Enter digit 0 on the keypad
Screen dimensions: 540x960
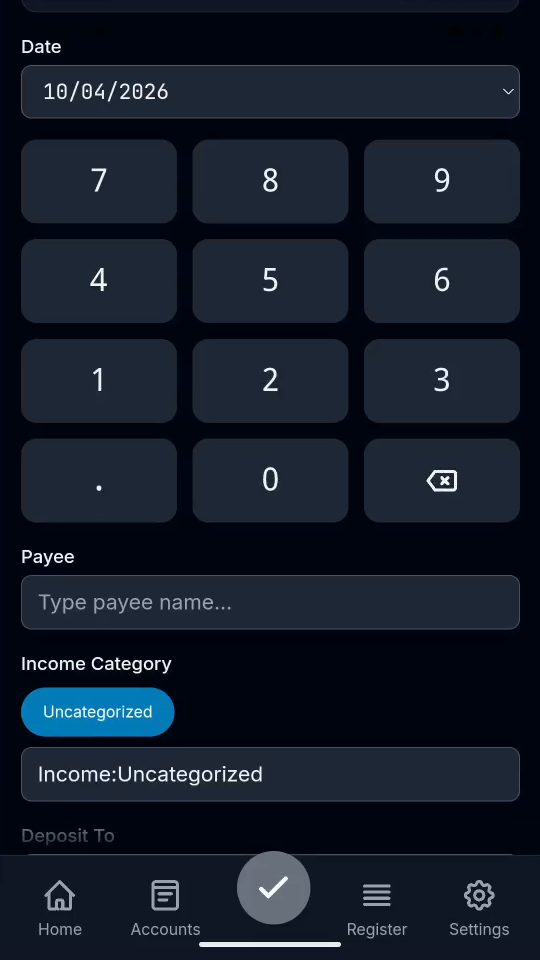270,481
